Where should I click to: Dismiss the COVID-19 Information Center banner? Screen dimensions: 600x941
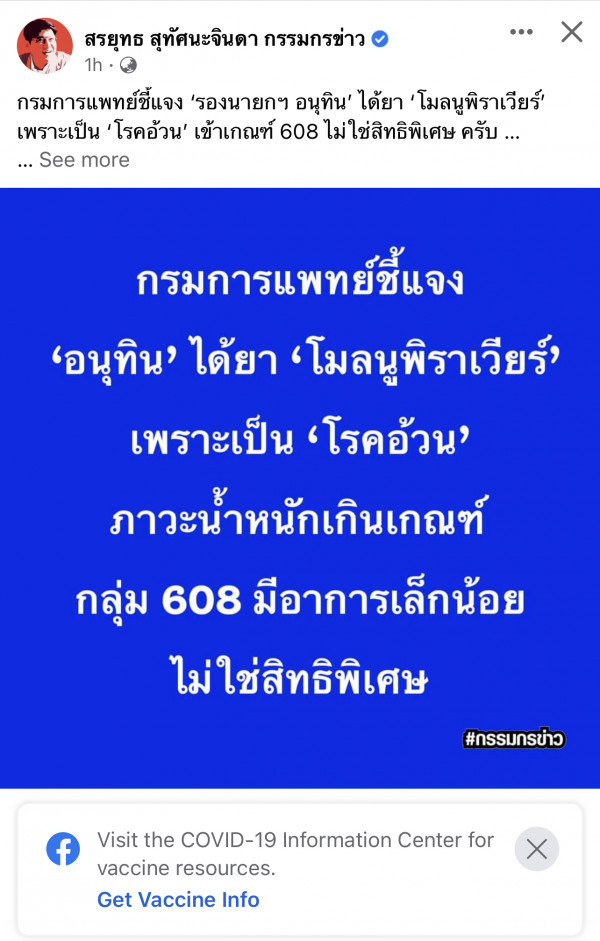536,849
